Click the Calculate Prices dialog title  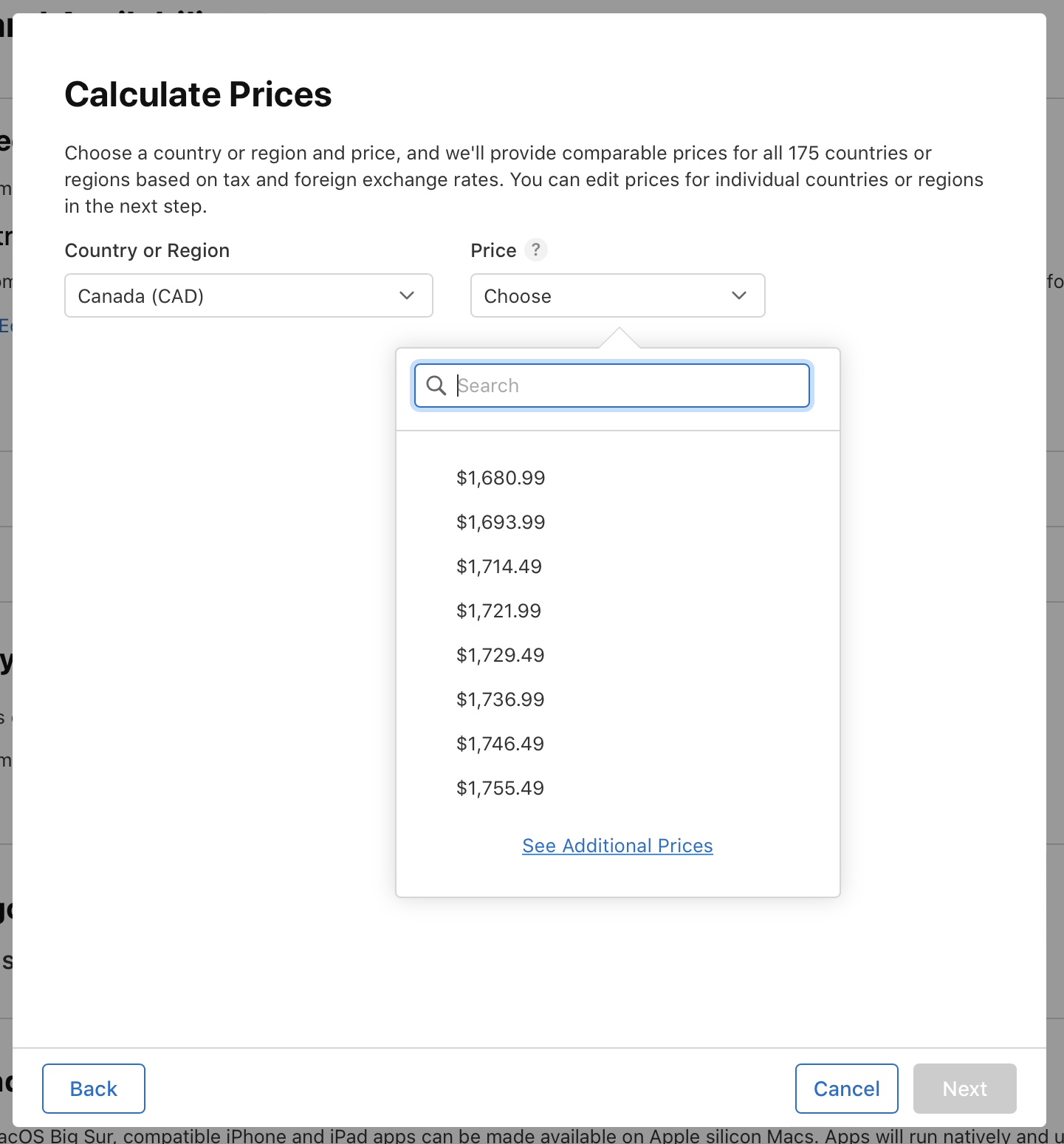pos(198,95)
